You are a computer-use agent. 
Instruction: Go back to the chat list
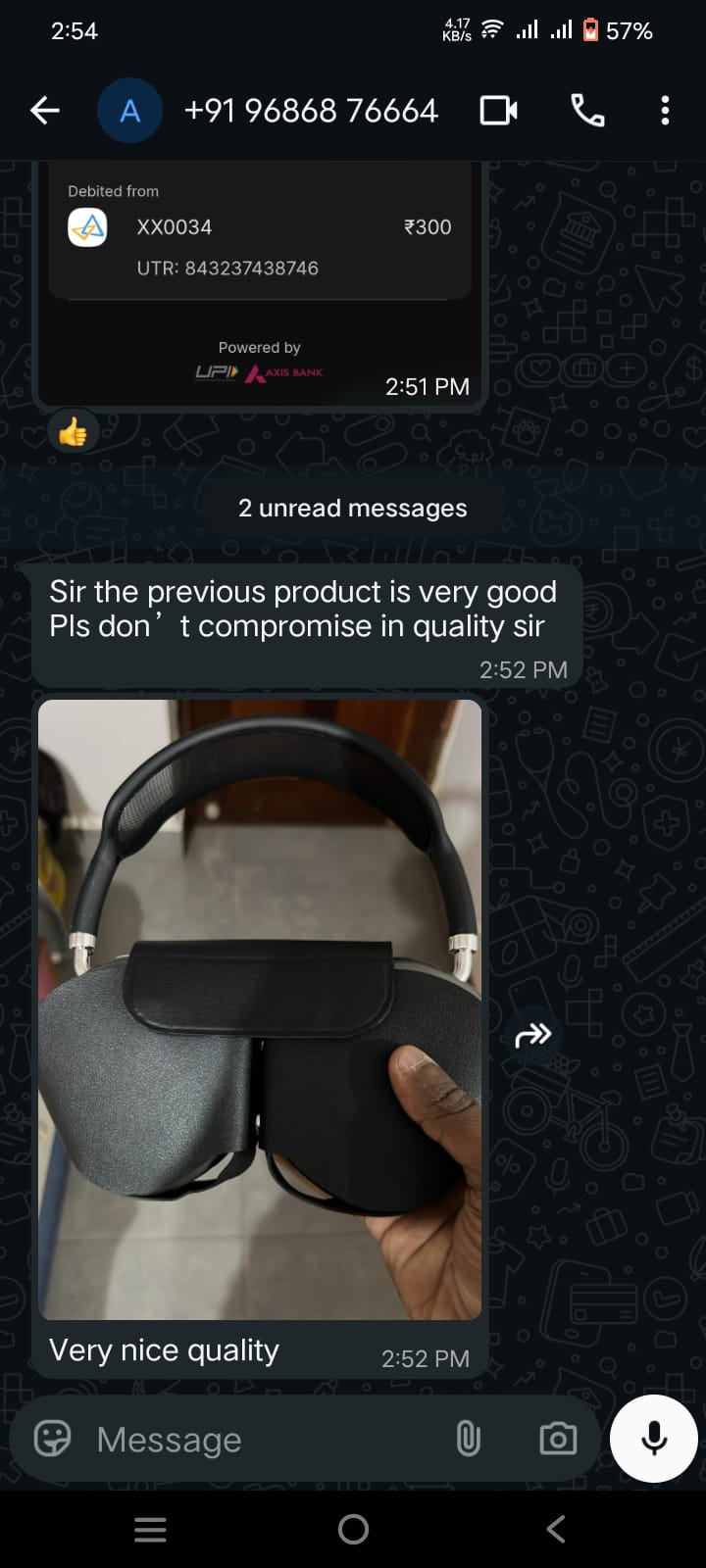coord(45,111)
